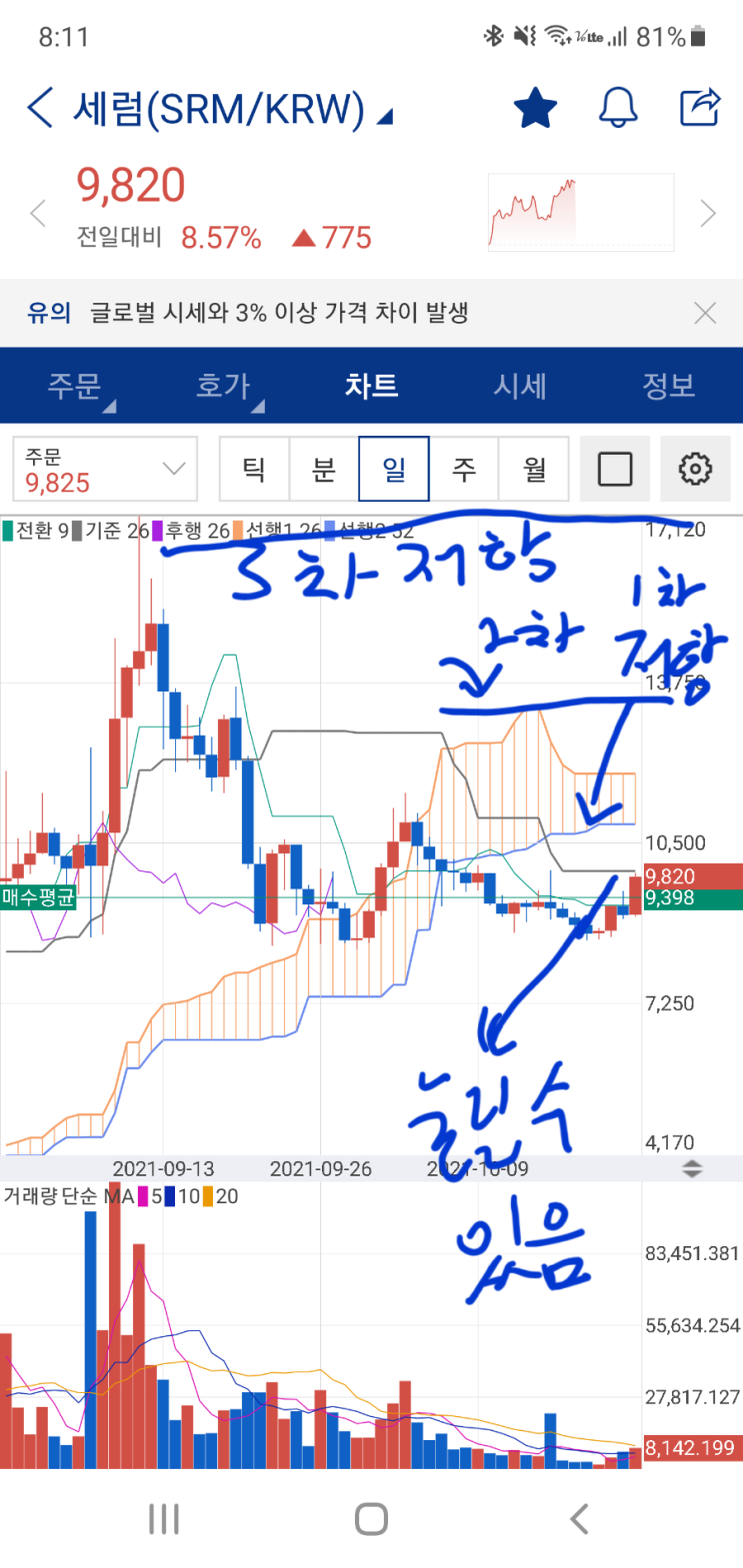
Task: Switch to the 시세 tab
Action: [520, 386]
